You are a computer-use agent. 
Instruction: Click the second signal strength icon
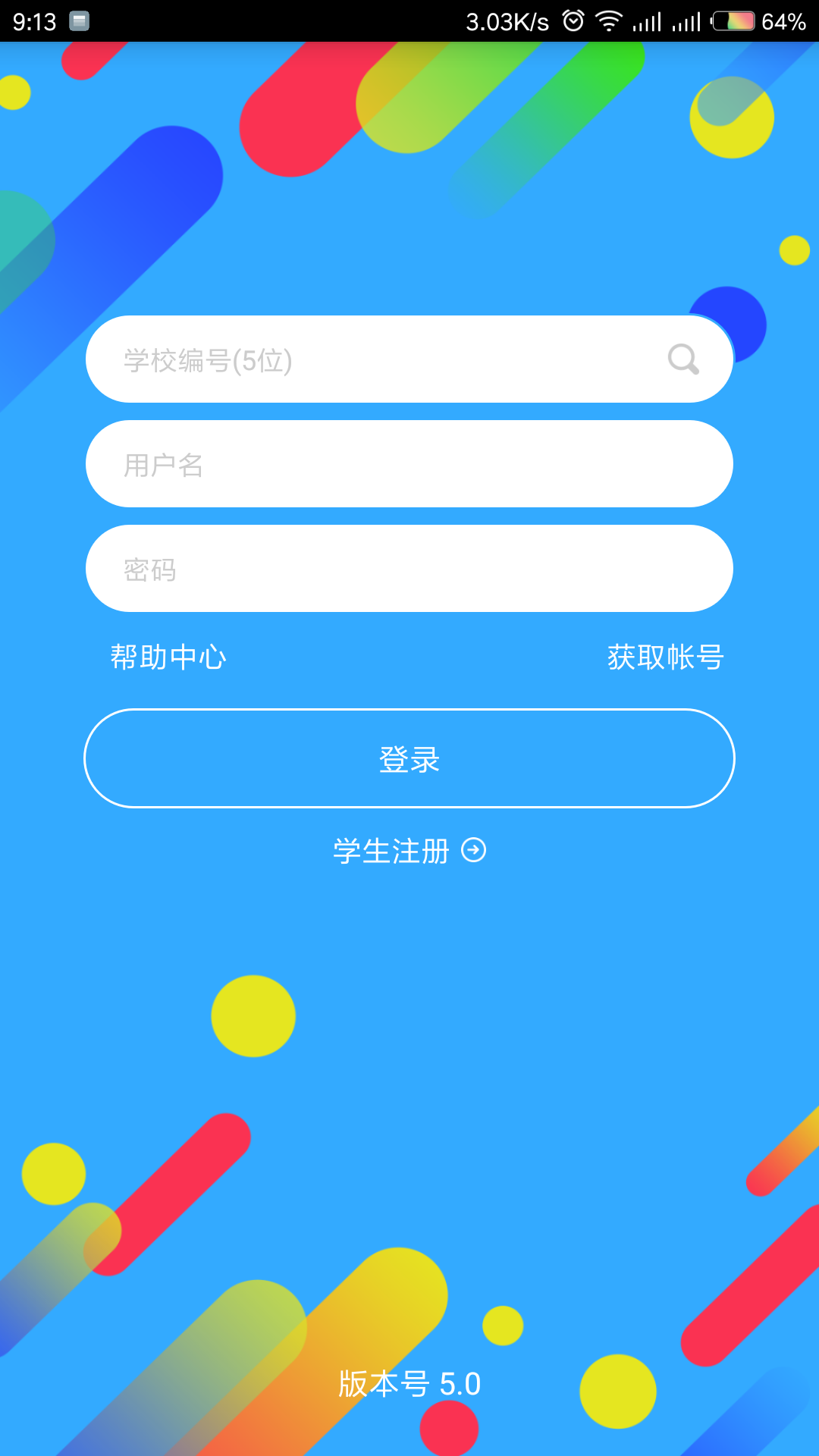click(x=686, y=20)
